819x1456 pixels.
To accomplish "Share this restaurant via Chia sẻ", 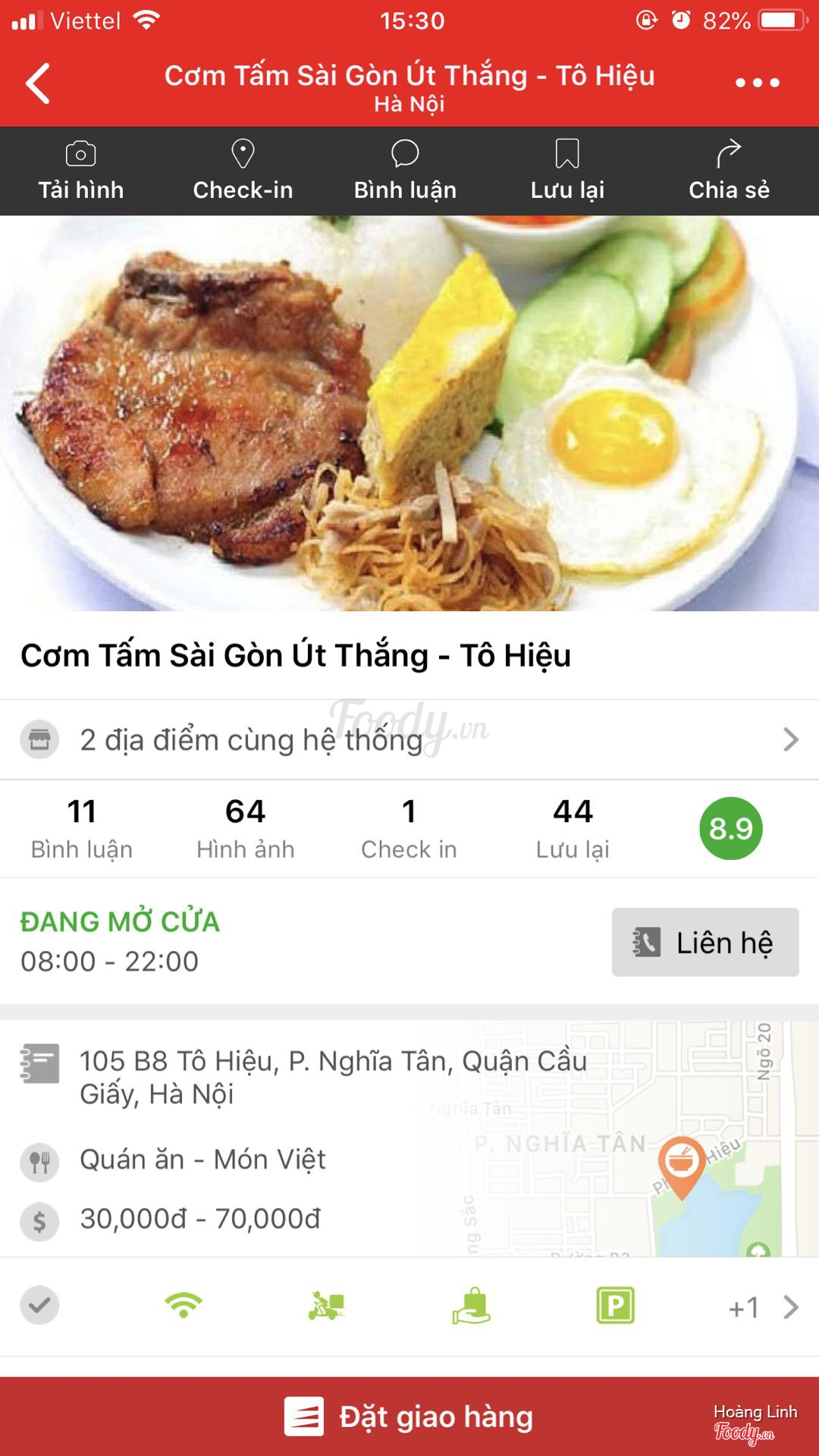I will [x=729, y=171].
